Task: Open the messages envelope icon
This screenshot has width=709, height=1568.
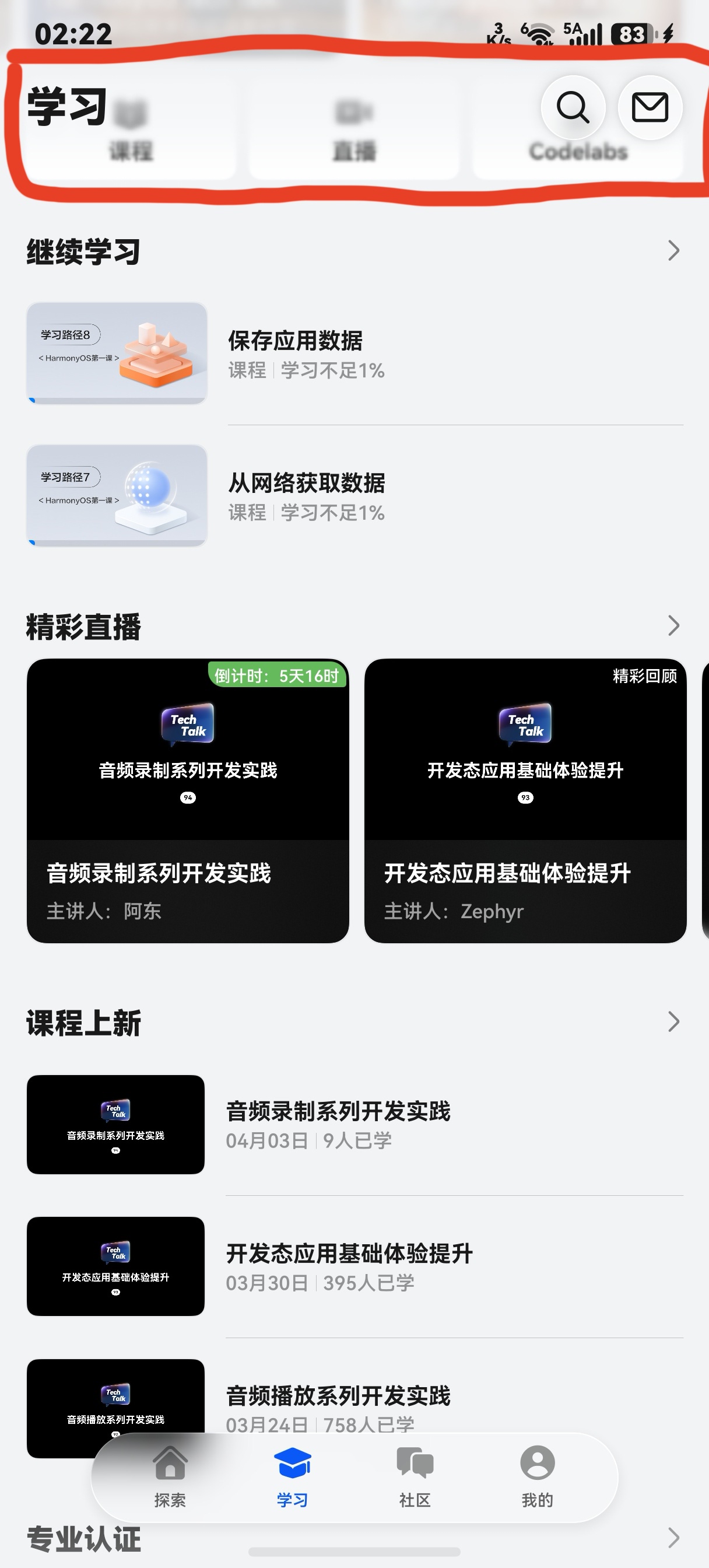Action: [x=650, y=108]
